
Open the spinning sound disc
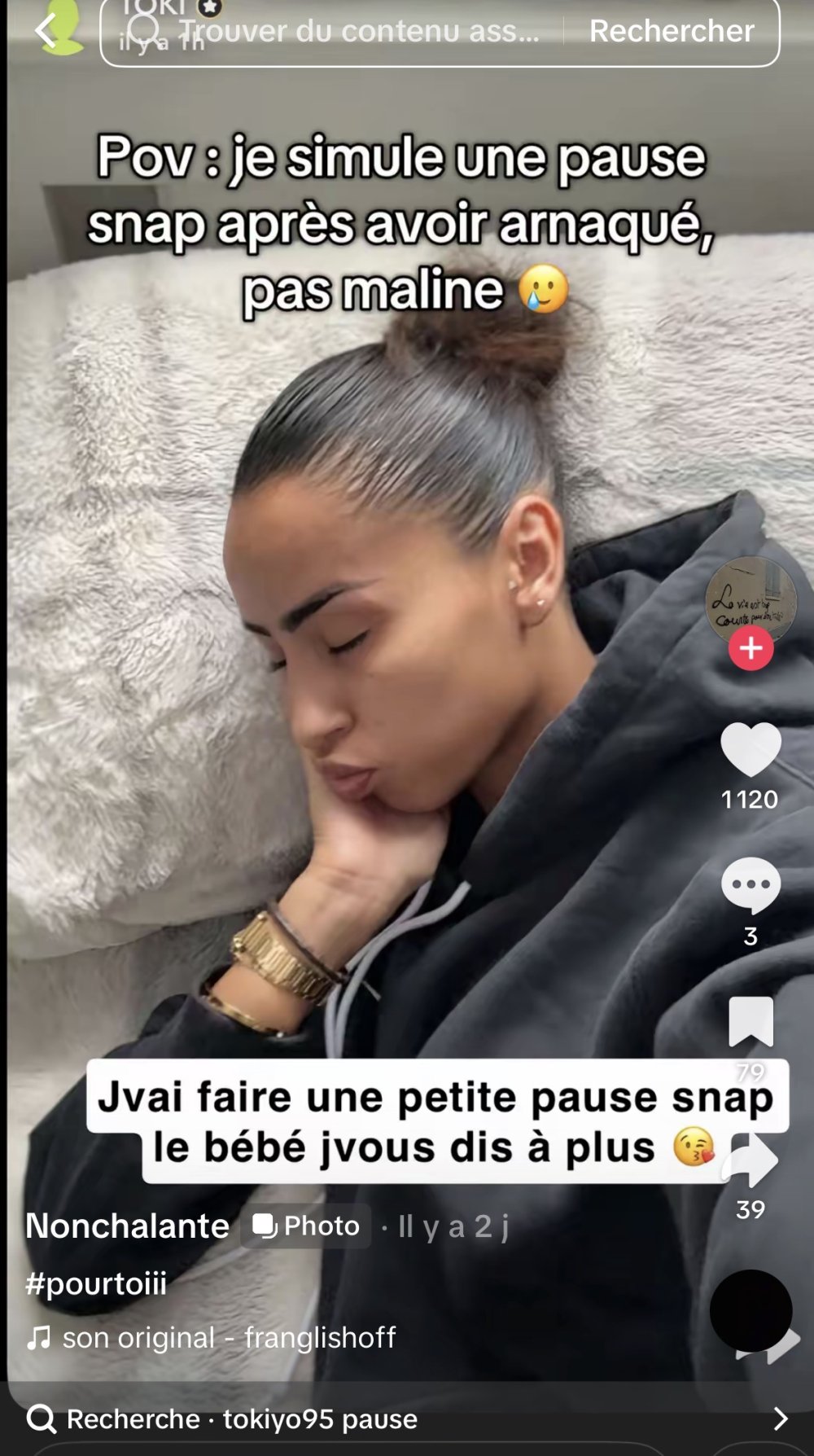750,1311
